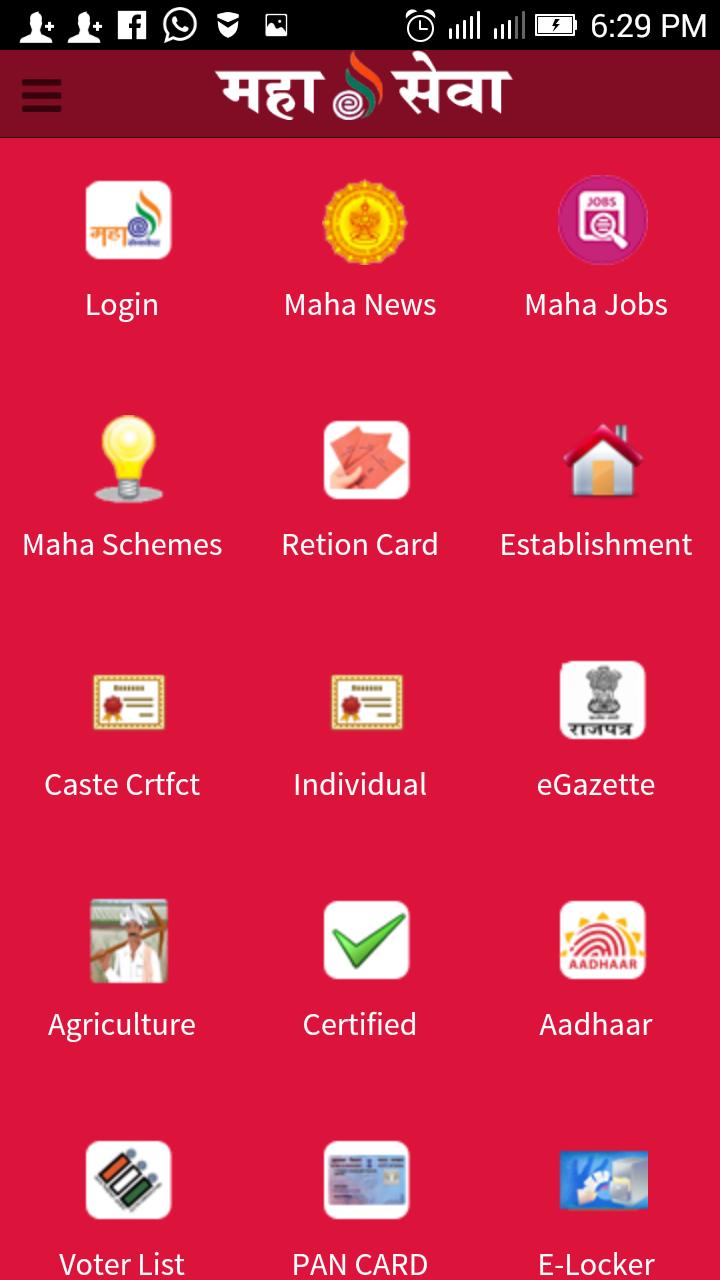
Task: Open the Retion Card service
Action: [x=364, y=460]
